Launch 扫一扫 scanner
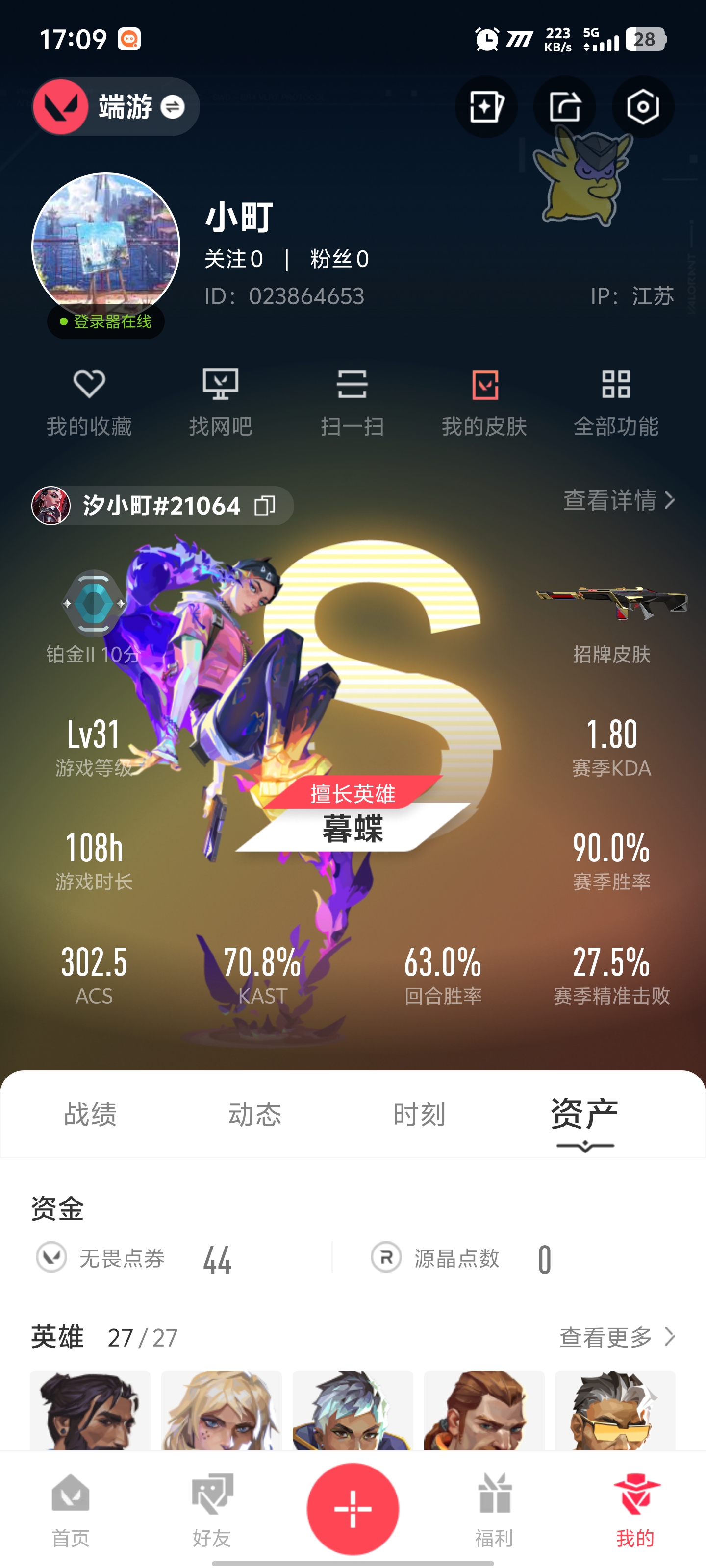Screen dimensions: 706x1568 pyautogui.click(x=352, y=402)
